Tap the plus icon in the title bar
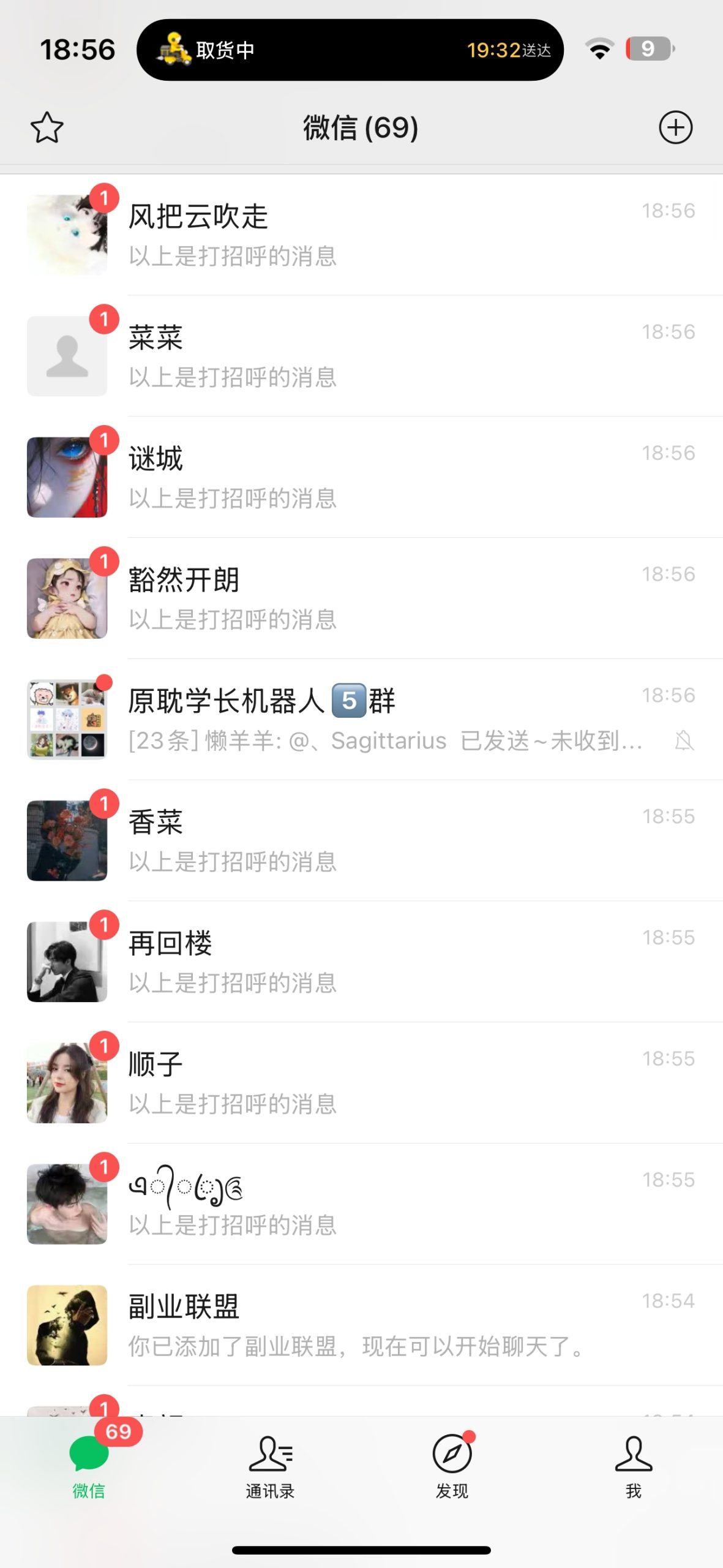723x1568 pixels. 676,127
